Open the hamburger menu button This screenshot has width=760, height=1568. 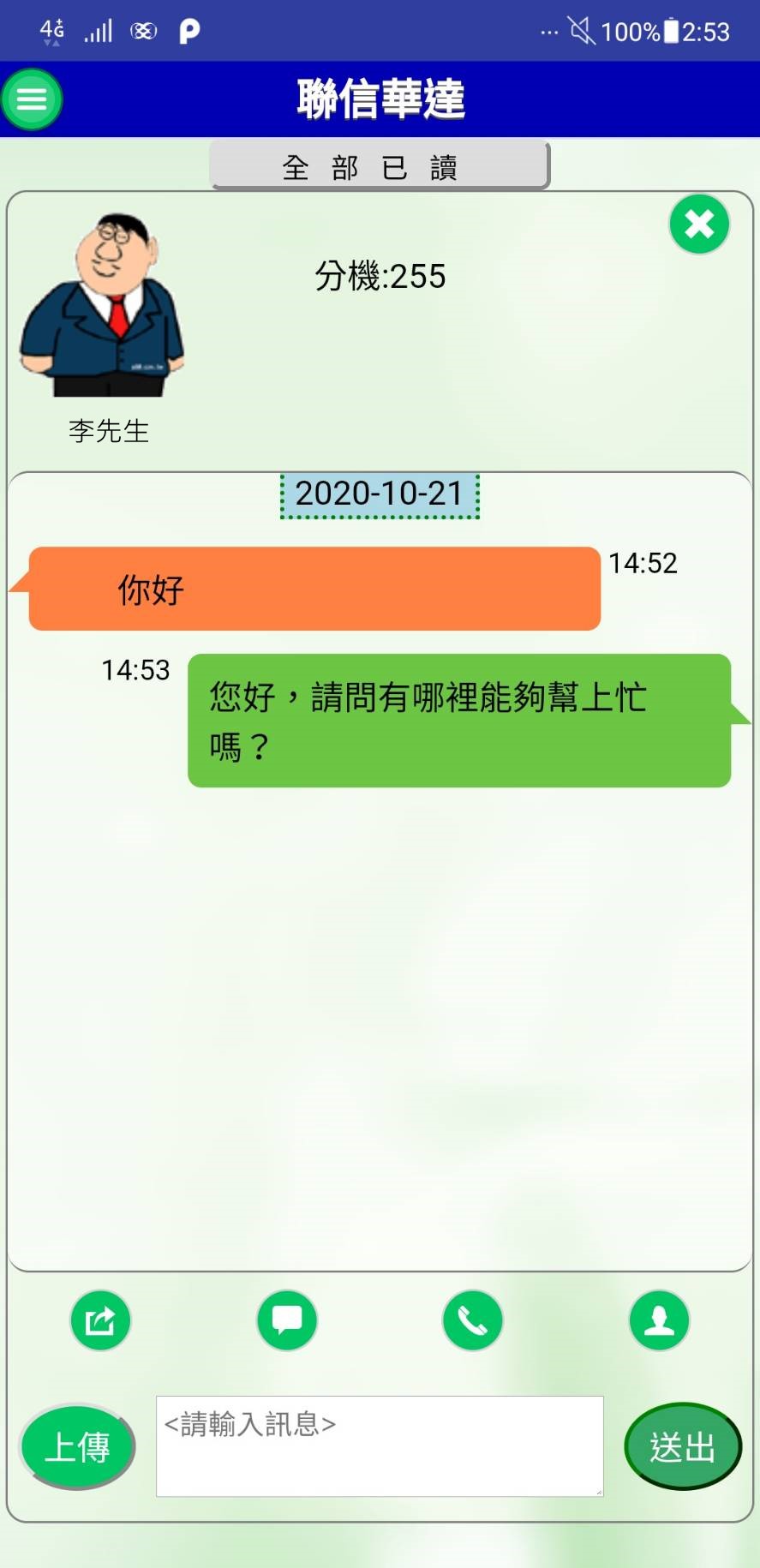pyautogui.click(x=32, y=99)
